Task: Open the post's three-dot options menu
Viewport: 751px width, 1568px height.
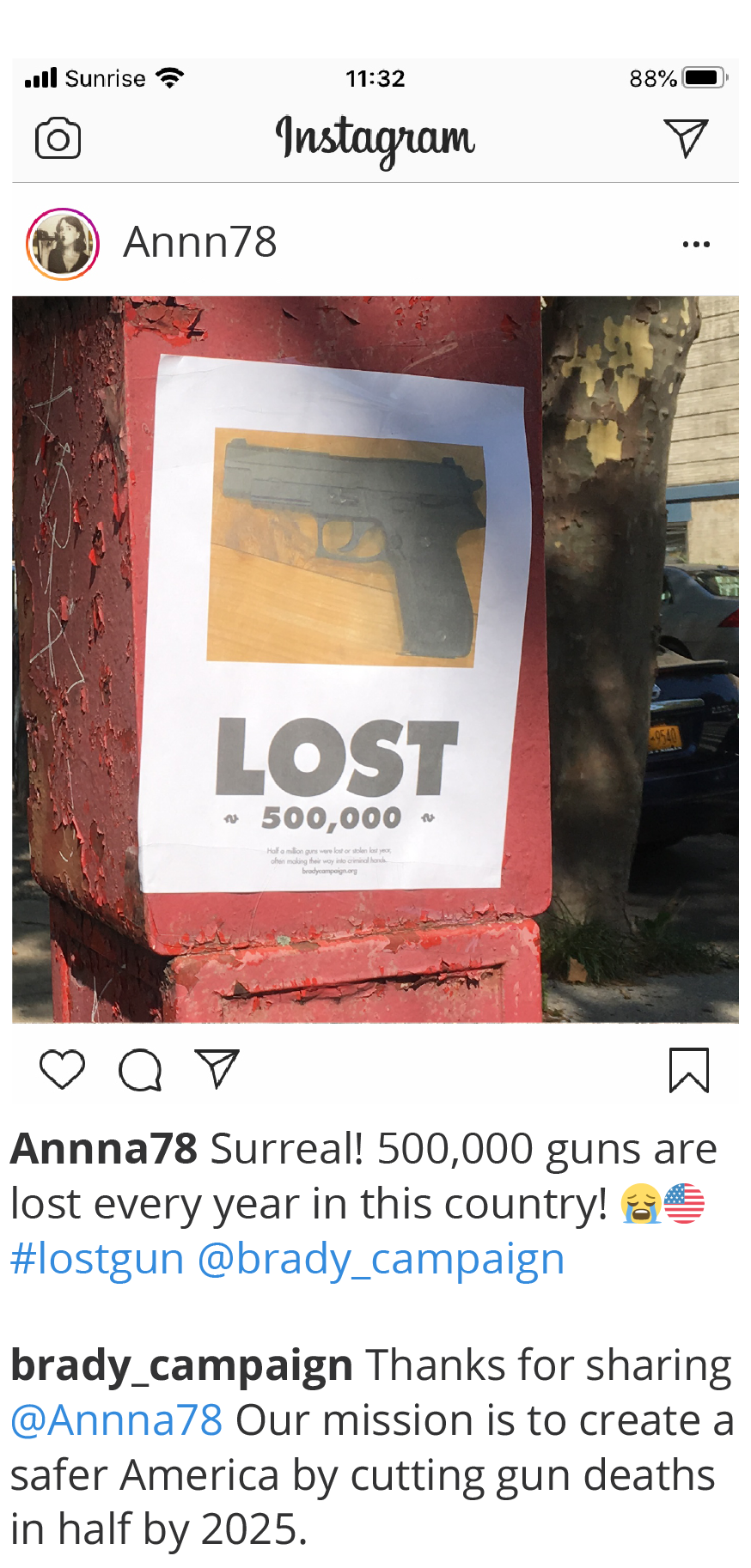Action: 695,245
